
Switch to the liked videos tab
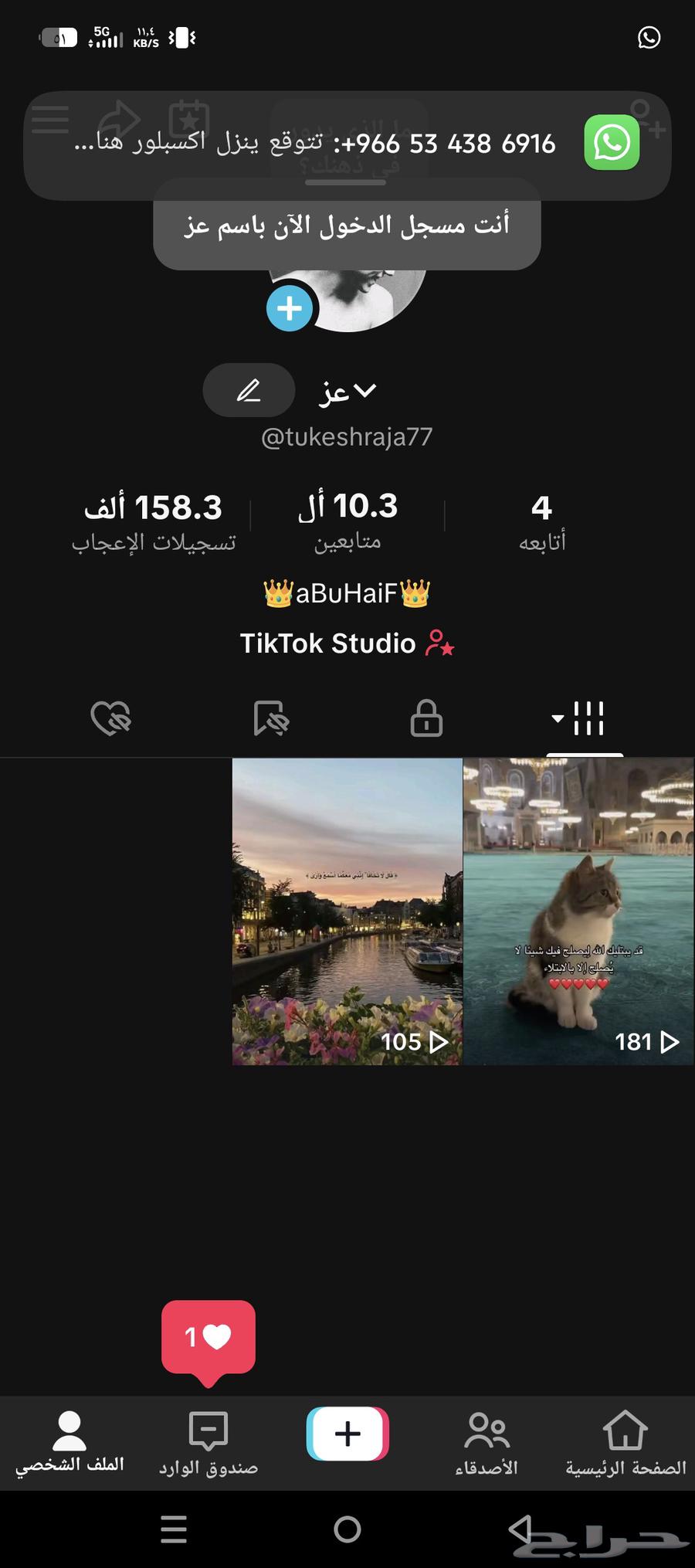click(111, 718)
